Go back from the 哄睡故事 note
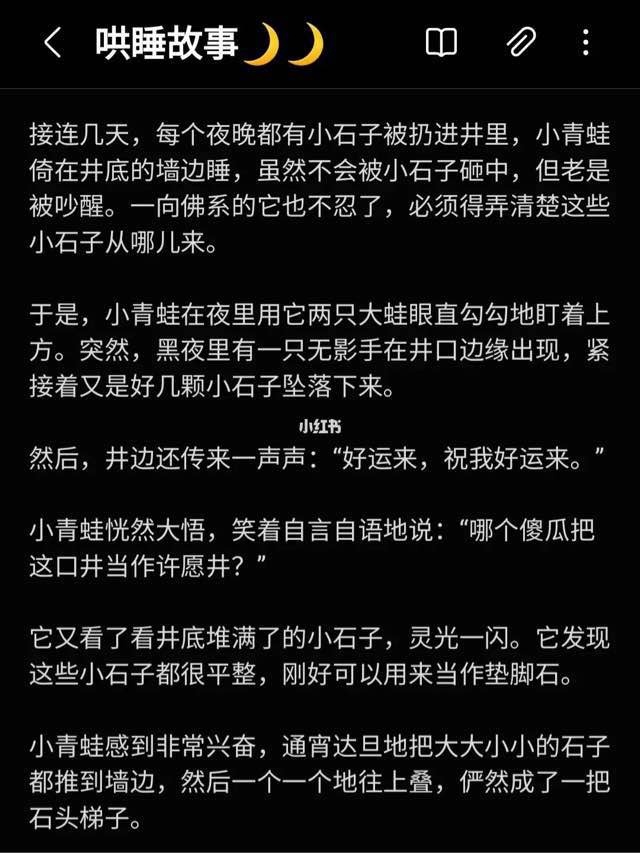Image resolution: width=640 pixels, height=853 pixels. (x=54, y=43)
